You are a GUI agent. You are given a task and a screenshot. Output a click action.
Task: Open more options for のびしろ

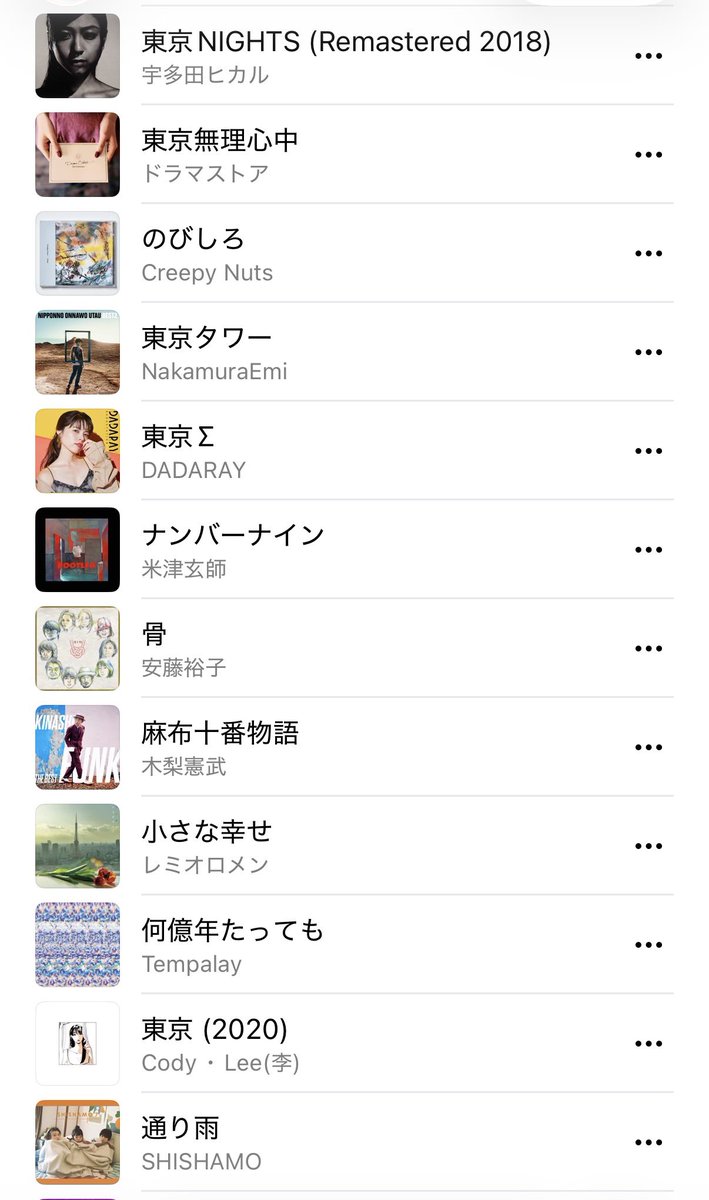[648, 254]
